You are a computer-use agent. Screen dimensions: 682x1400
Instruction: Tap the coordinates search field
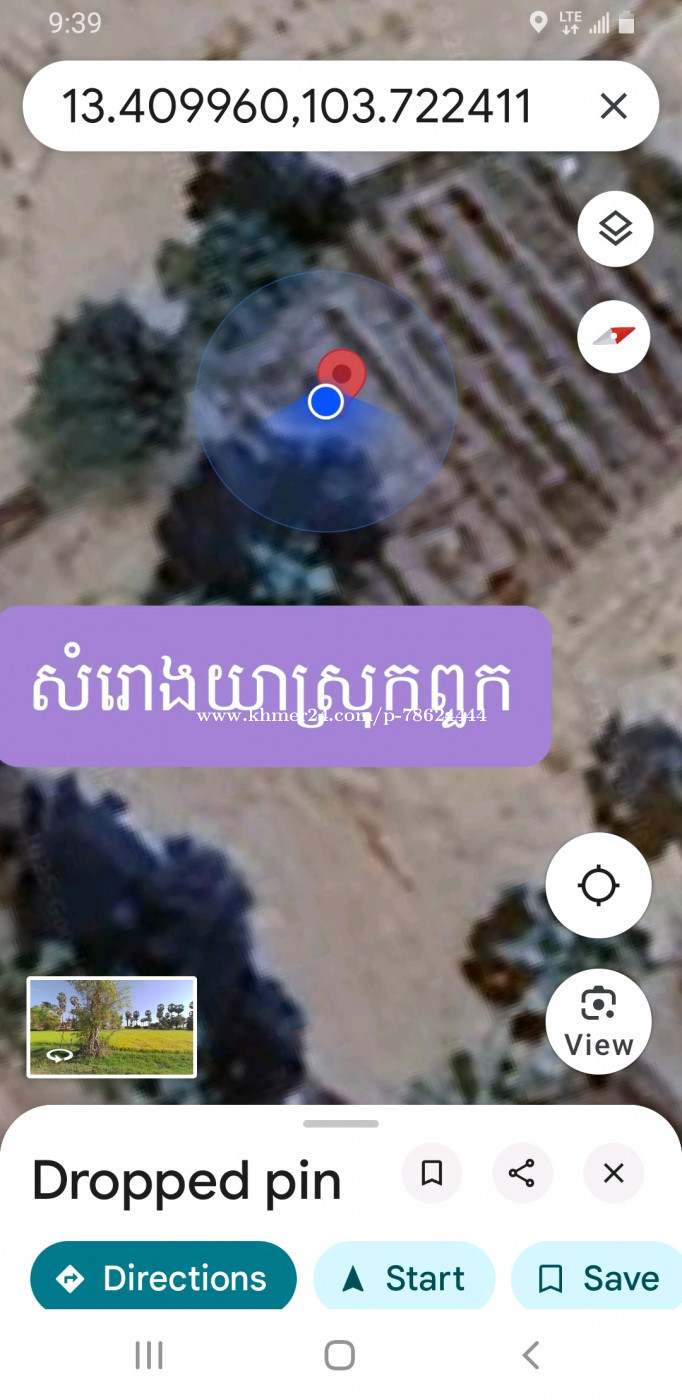click(300, 106)
